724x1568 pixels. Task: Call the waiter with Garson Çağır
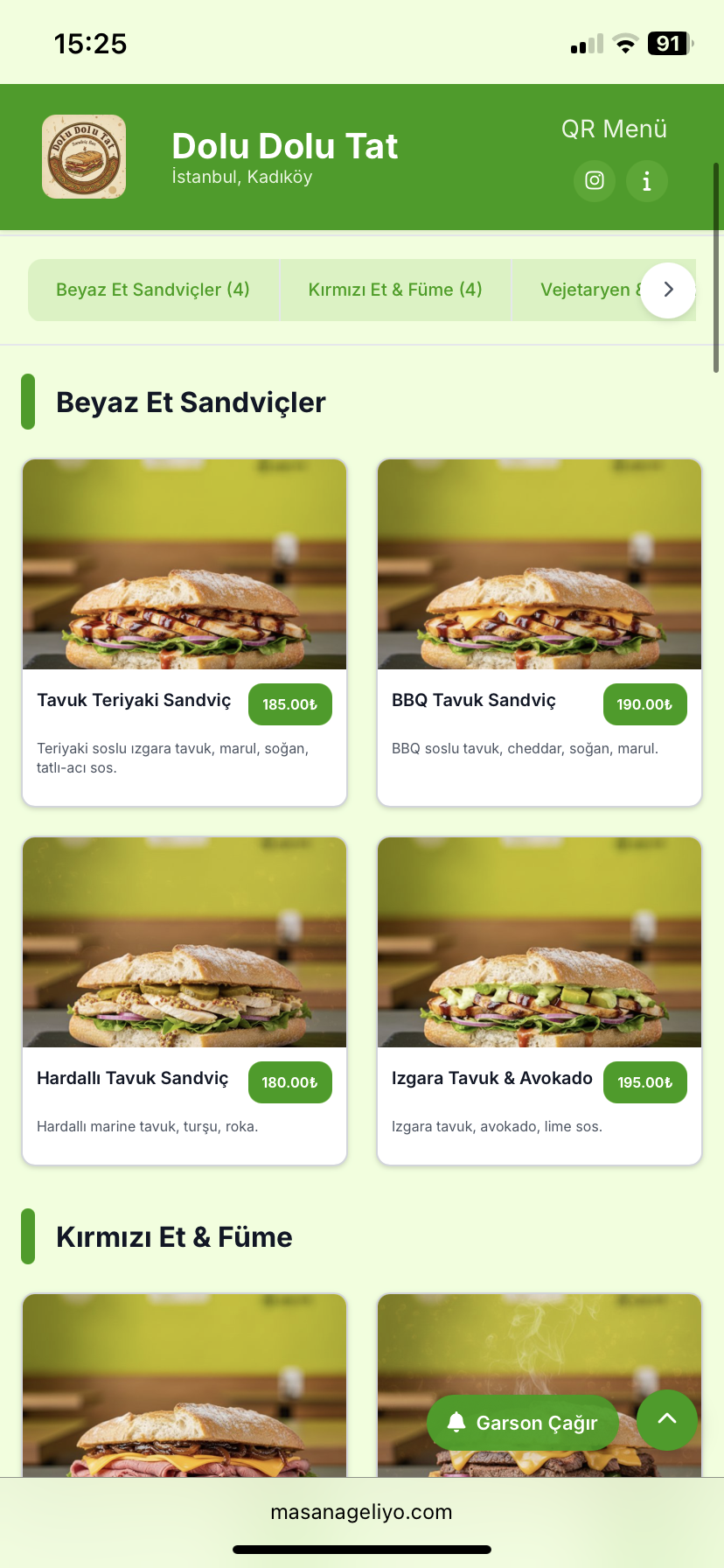click(x=523, y=1423)
